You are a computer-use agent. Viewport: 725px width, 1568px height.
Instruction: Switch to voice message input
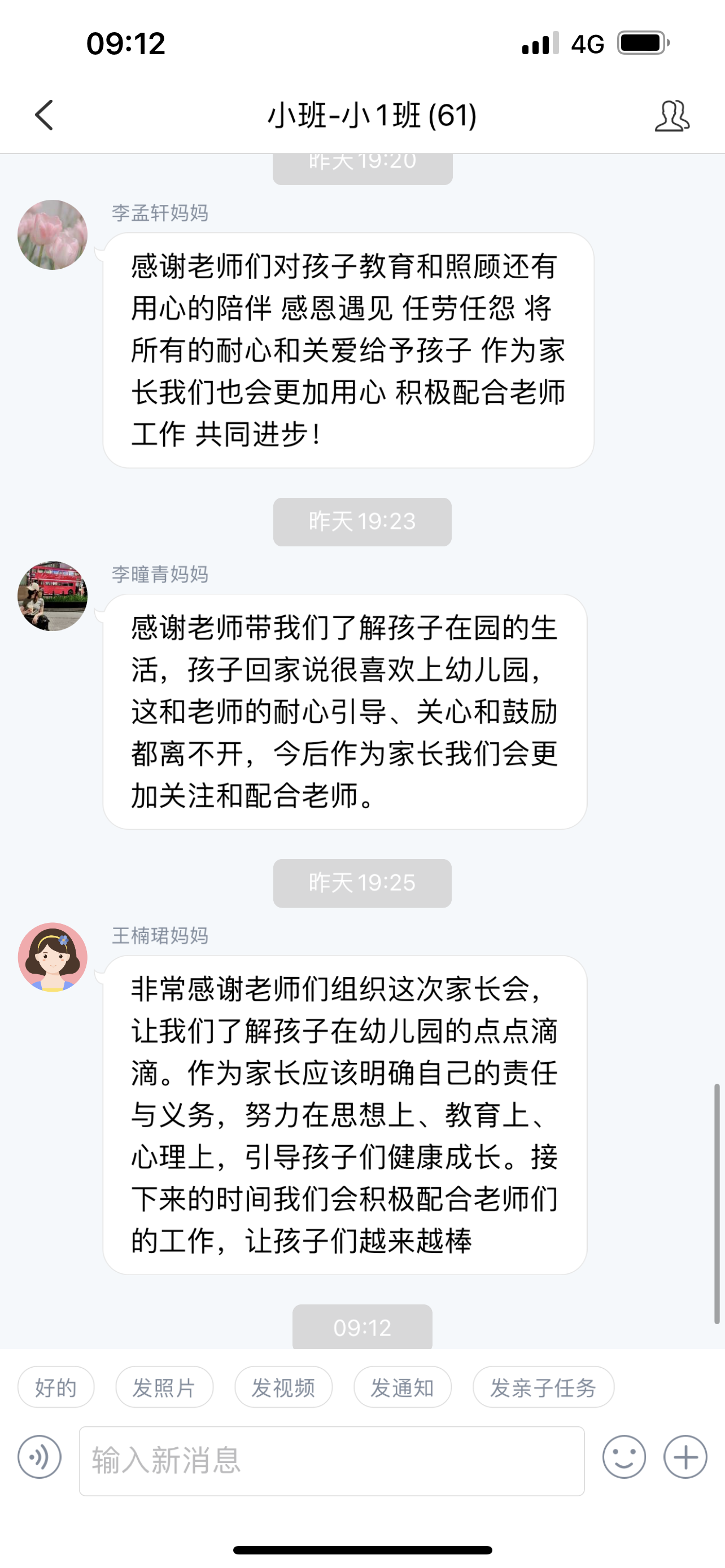pos(40,1457)
